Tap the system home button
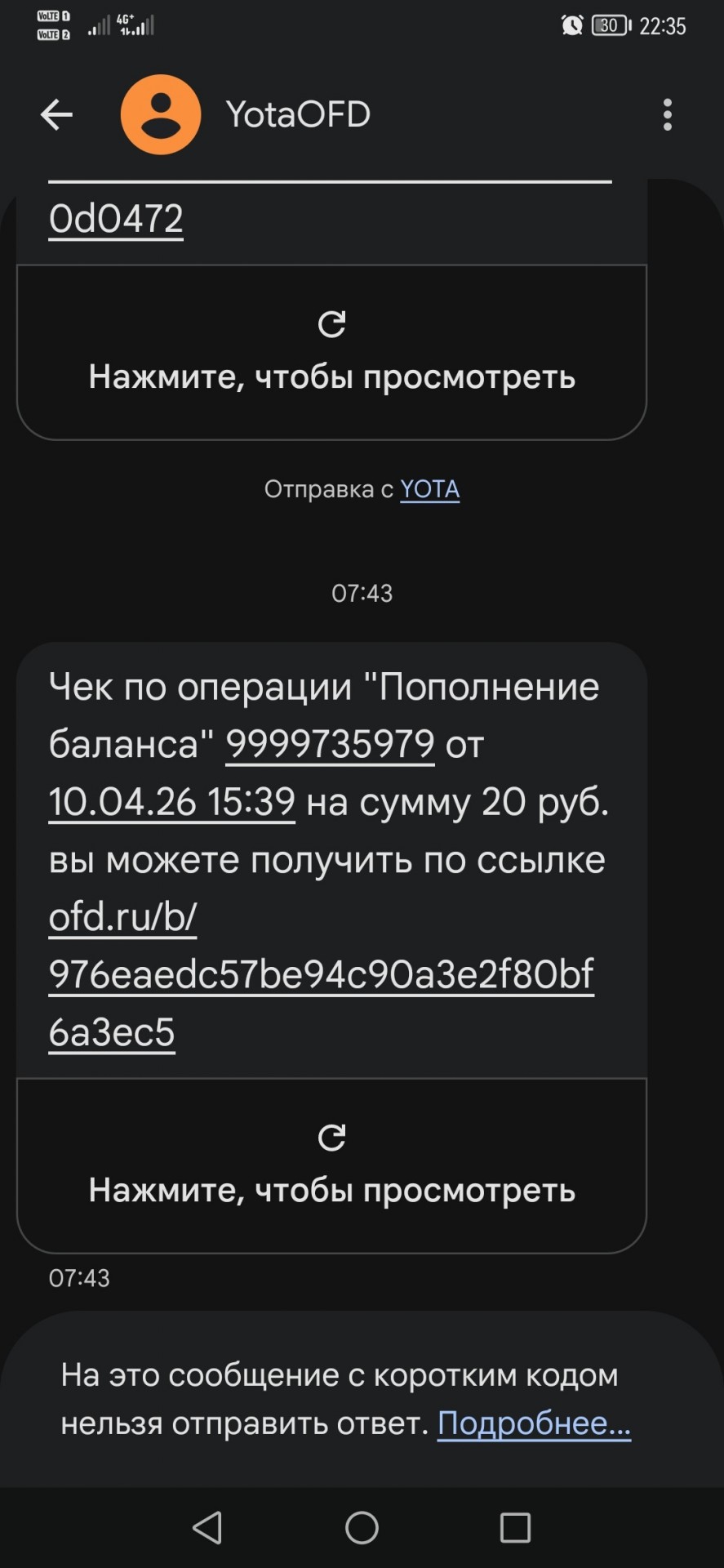724x1568 pixels. (x=362, y=1527)
